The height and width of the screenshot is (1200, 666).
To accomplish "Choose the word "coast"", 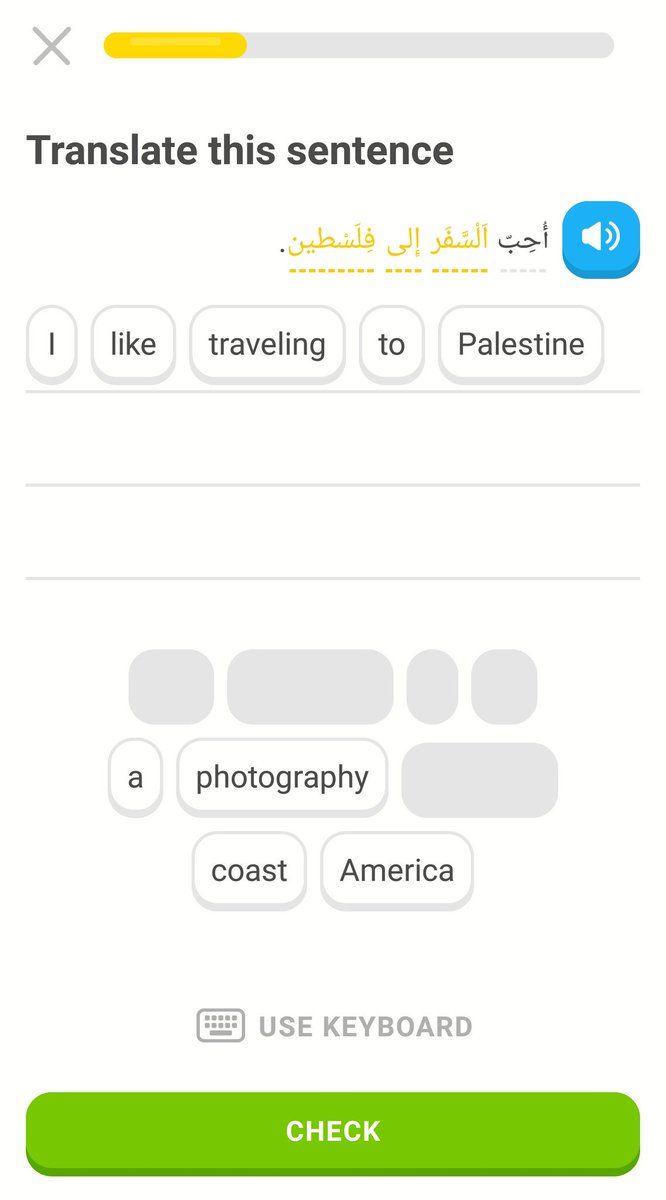I will point(249,870).
